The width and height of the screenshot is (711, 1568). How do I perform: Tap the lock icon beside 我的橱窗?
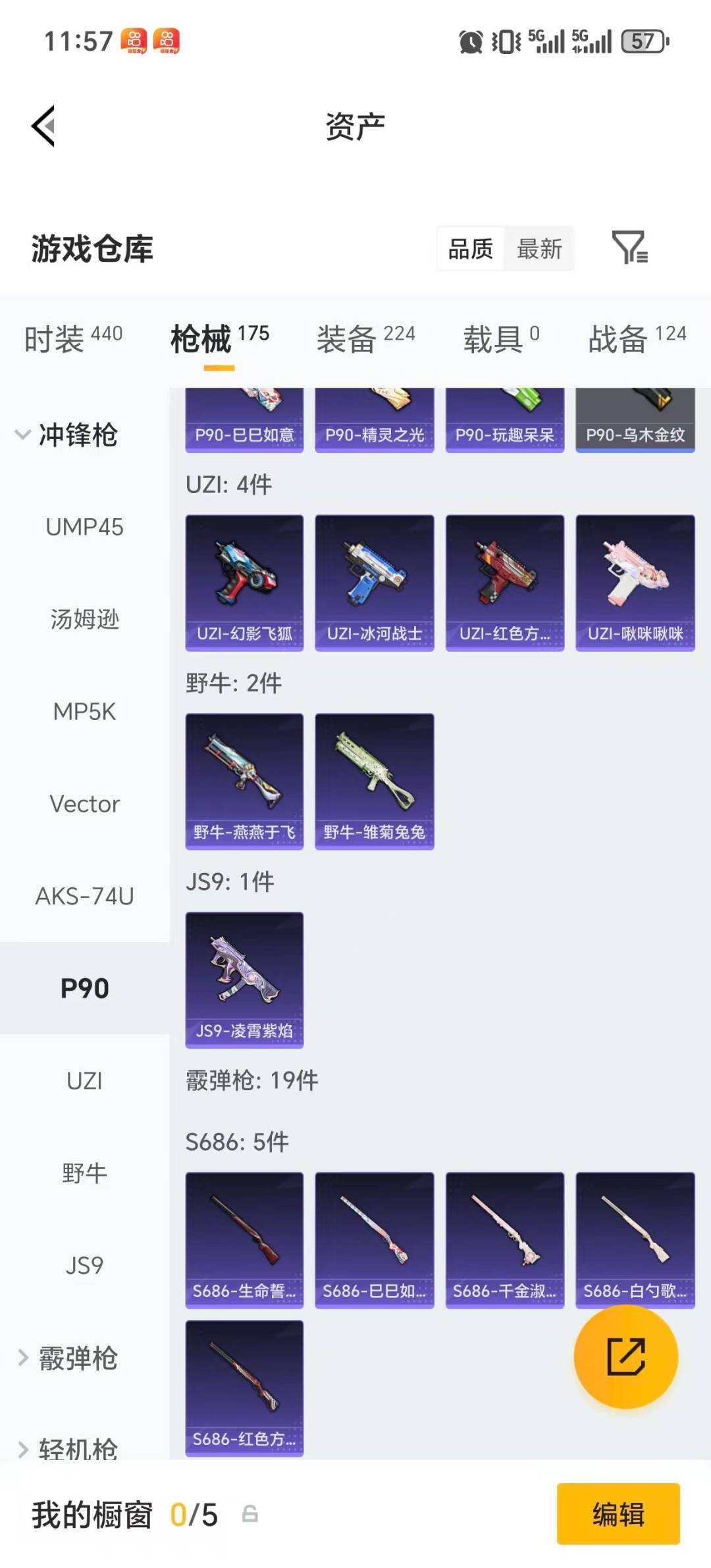(251, 1515)
